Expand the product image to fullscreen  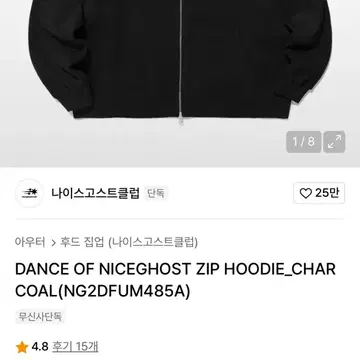pyautogui.click(x=334, y=142)
